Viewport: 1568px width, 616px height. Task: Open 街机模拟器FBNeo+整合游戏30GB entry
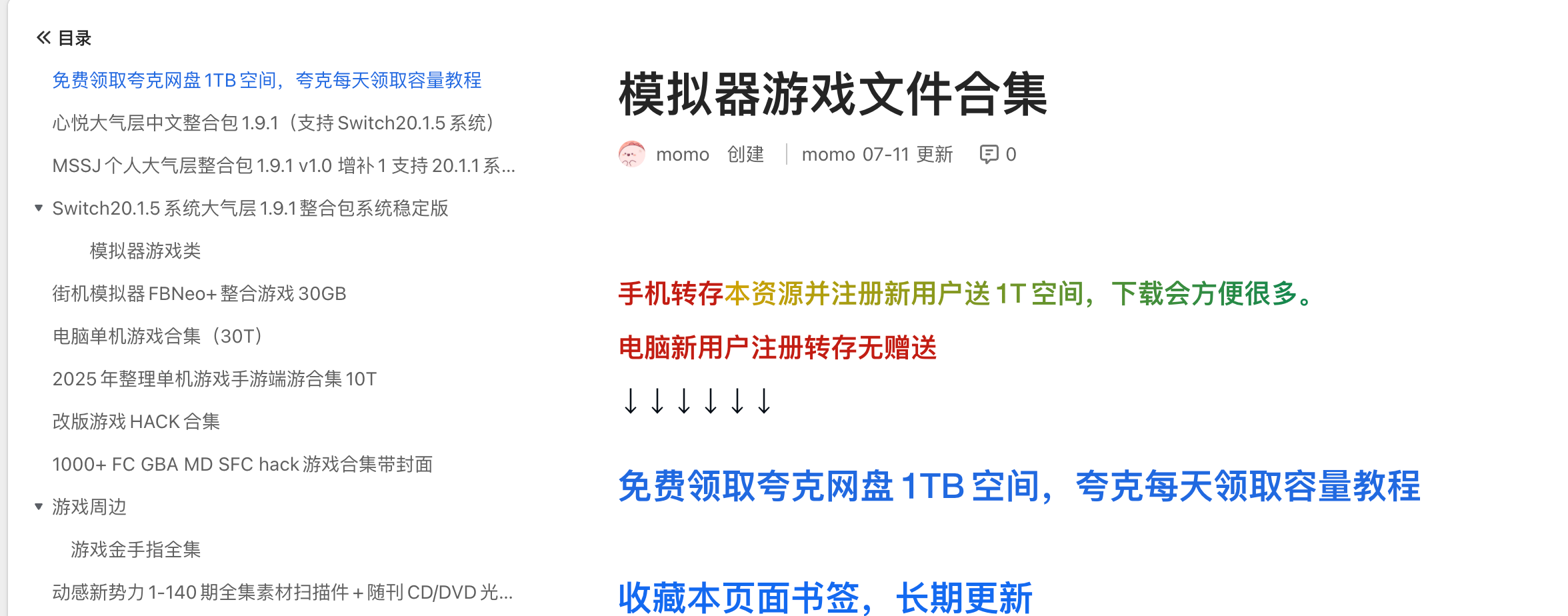click(199, 294)
